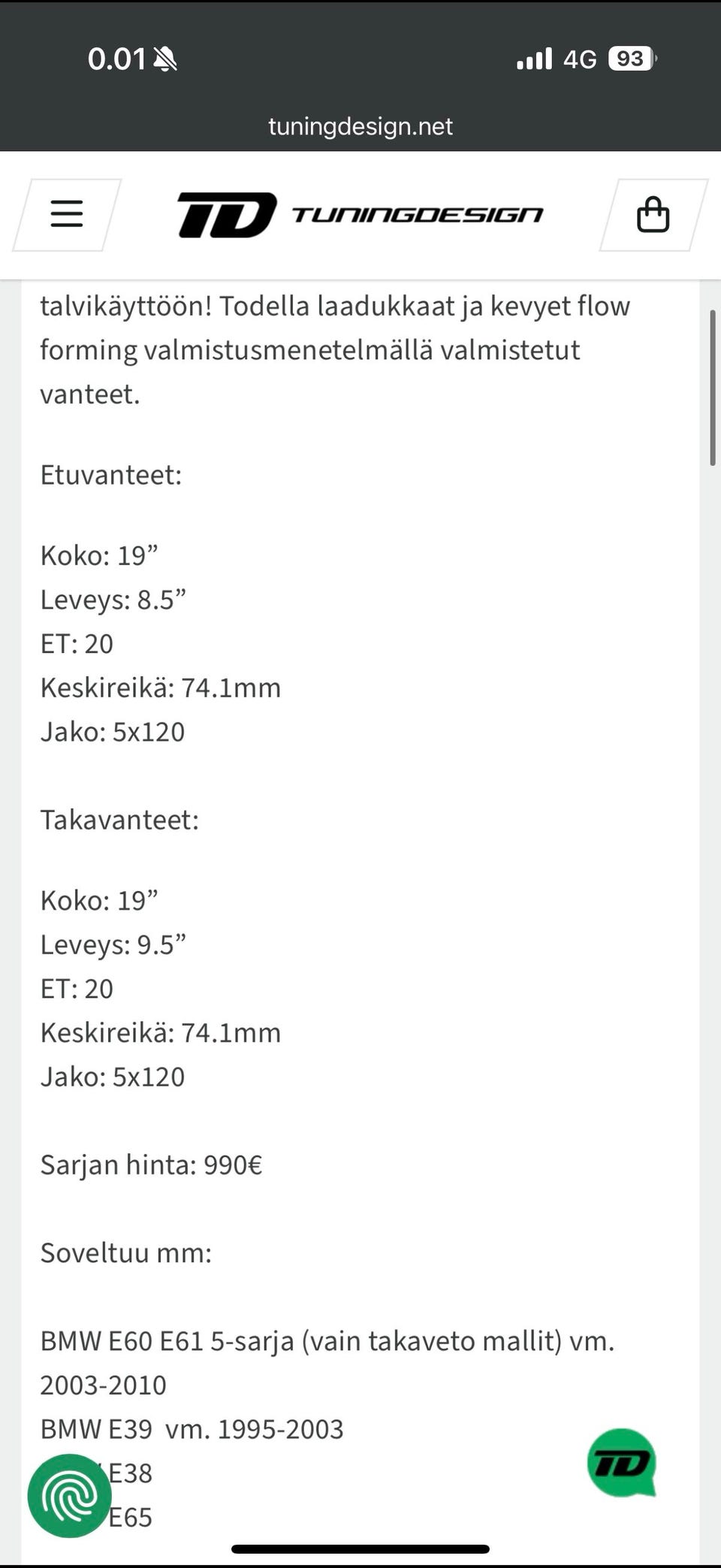The image size is (721, 1568).
Task: Tap the TuningDesign header logo
Action: 360,215
